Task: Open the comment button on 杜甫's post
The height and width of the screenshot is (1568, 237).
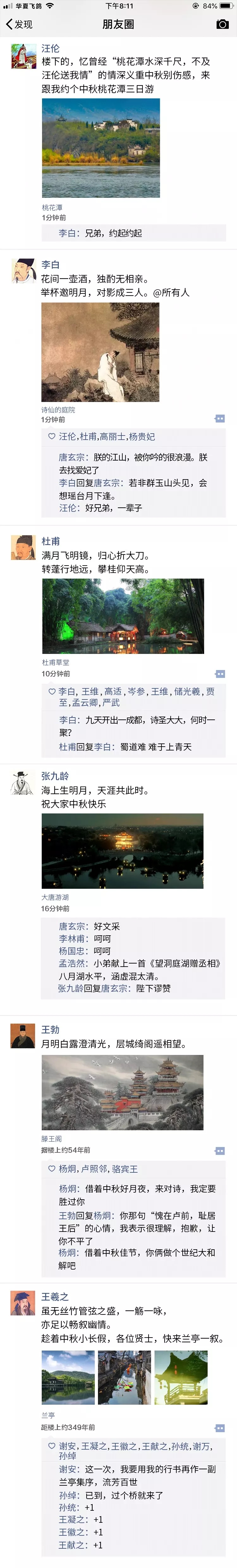Action: pyautogui.click(x=219, y=673)
